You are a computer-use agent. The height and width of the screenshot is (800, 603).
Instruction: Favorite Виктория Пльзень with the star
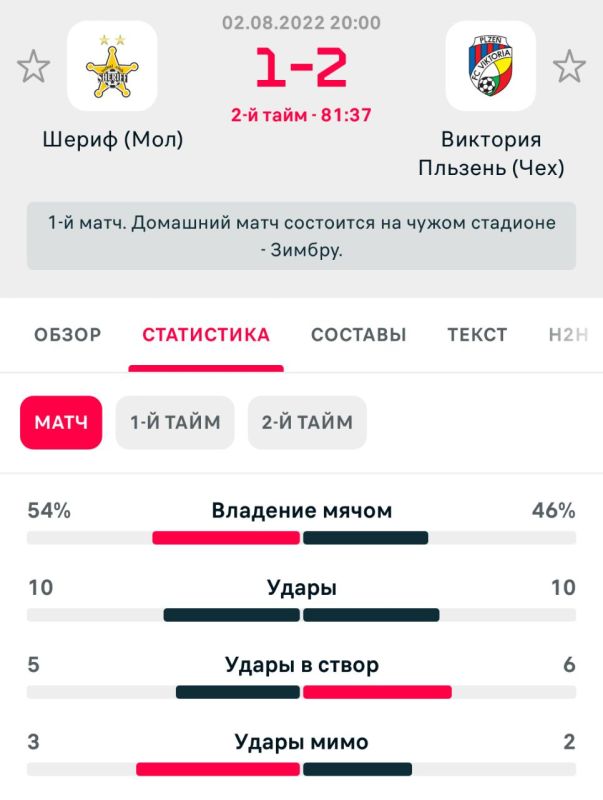coord(569,67)
